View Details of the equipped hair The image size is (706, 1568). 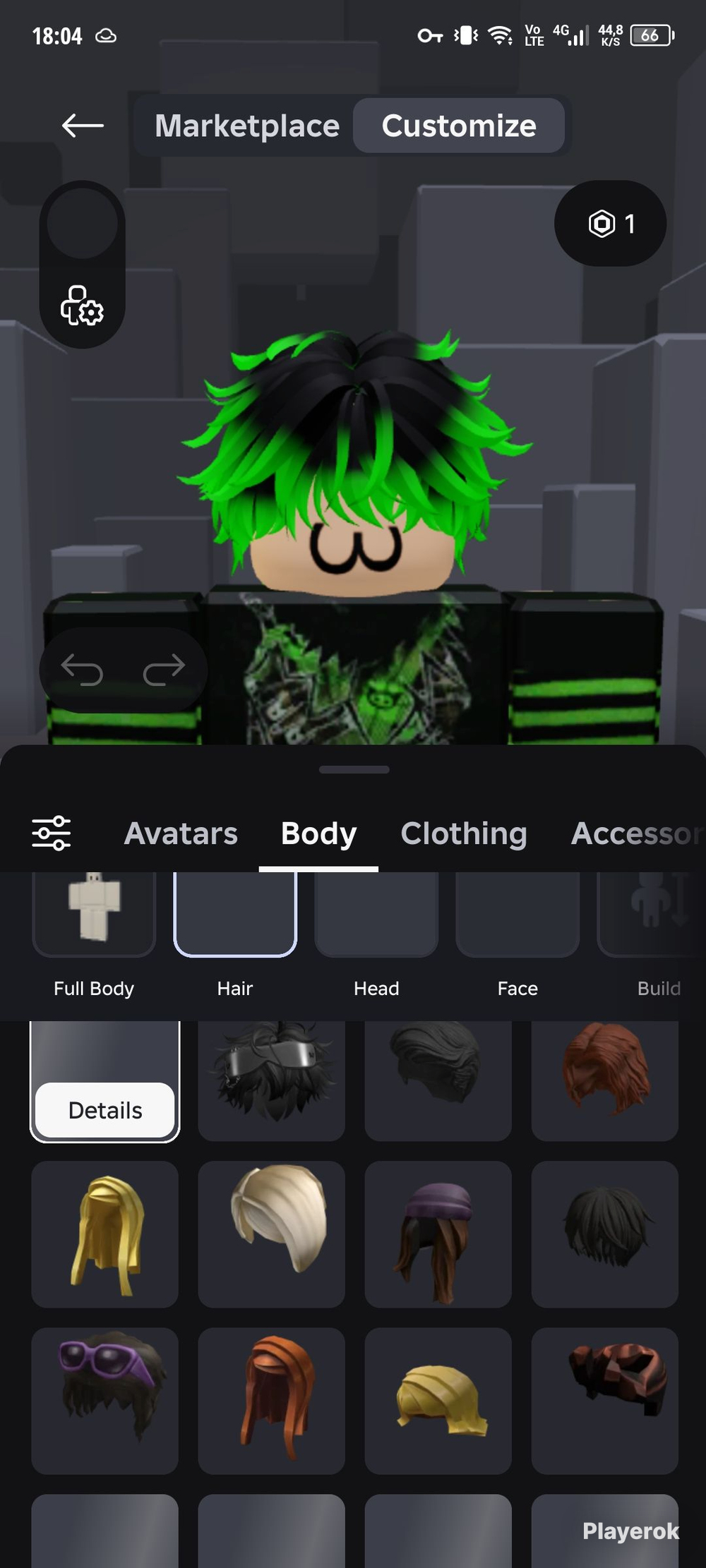(x=105, y=1110)
